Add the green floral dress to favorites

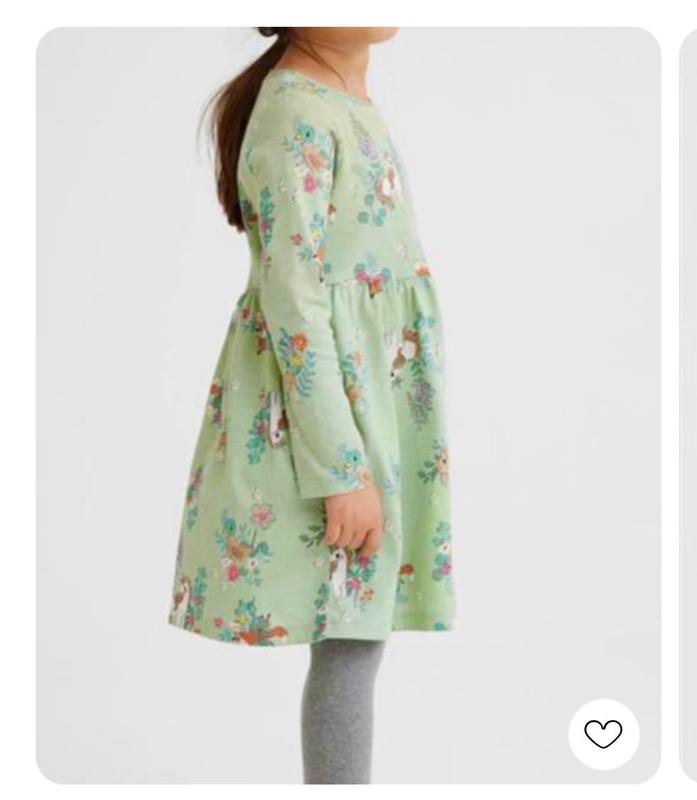click(603, 734)
